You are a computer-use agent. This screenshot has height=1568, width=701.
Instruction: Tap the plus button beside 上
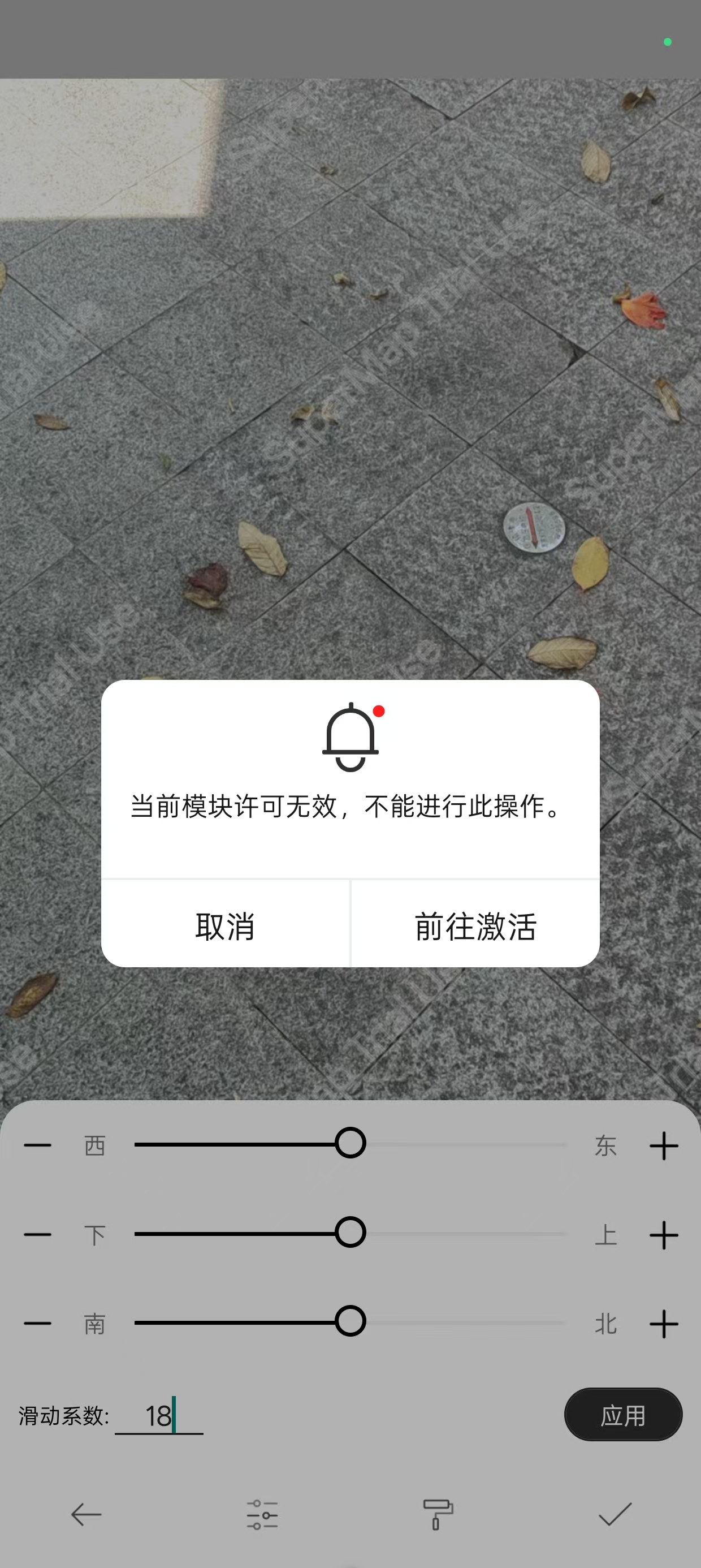click(663, 1235)
